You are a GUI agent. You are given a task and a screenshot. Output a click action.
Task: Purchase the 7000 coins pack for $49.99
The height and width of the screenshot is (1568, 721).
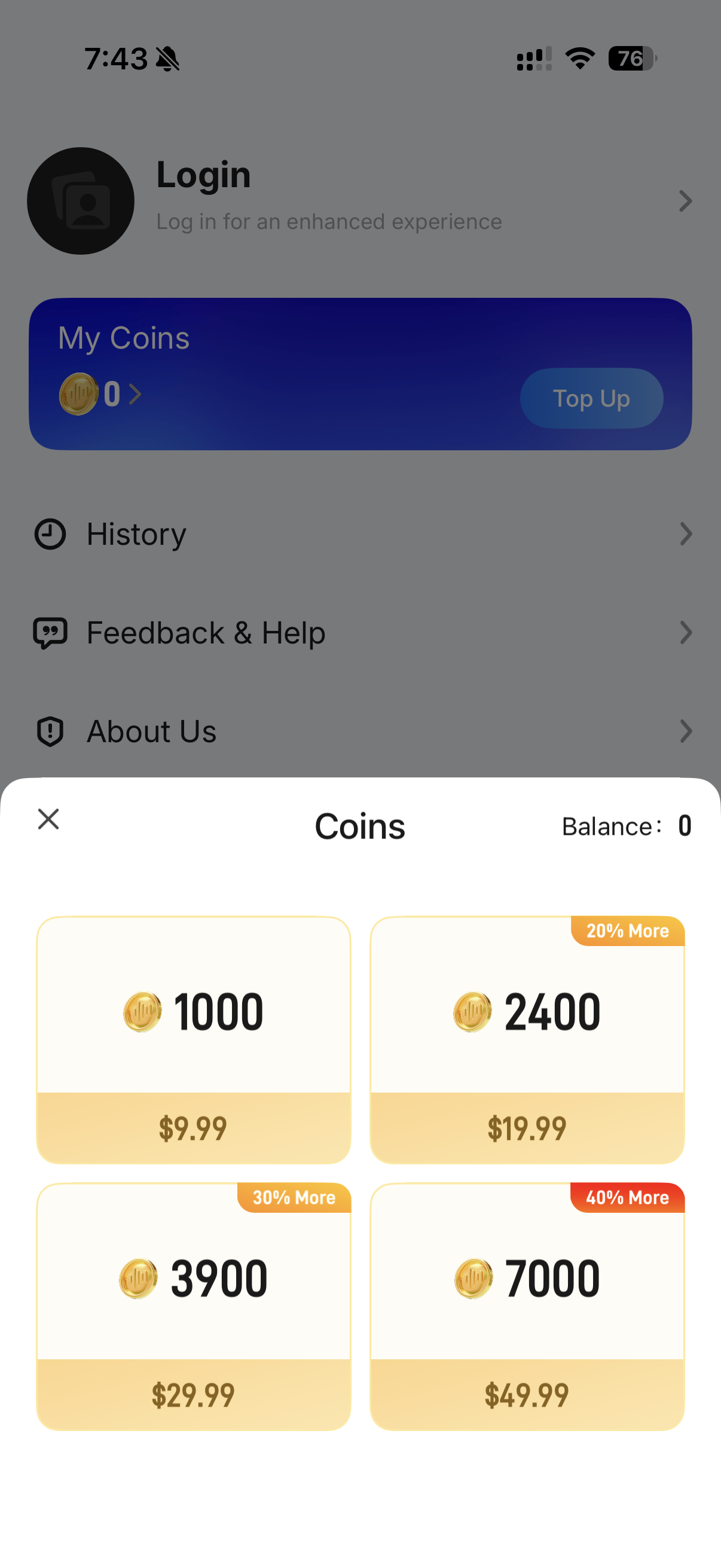(x=527, y=1306)
